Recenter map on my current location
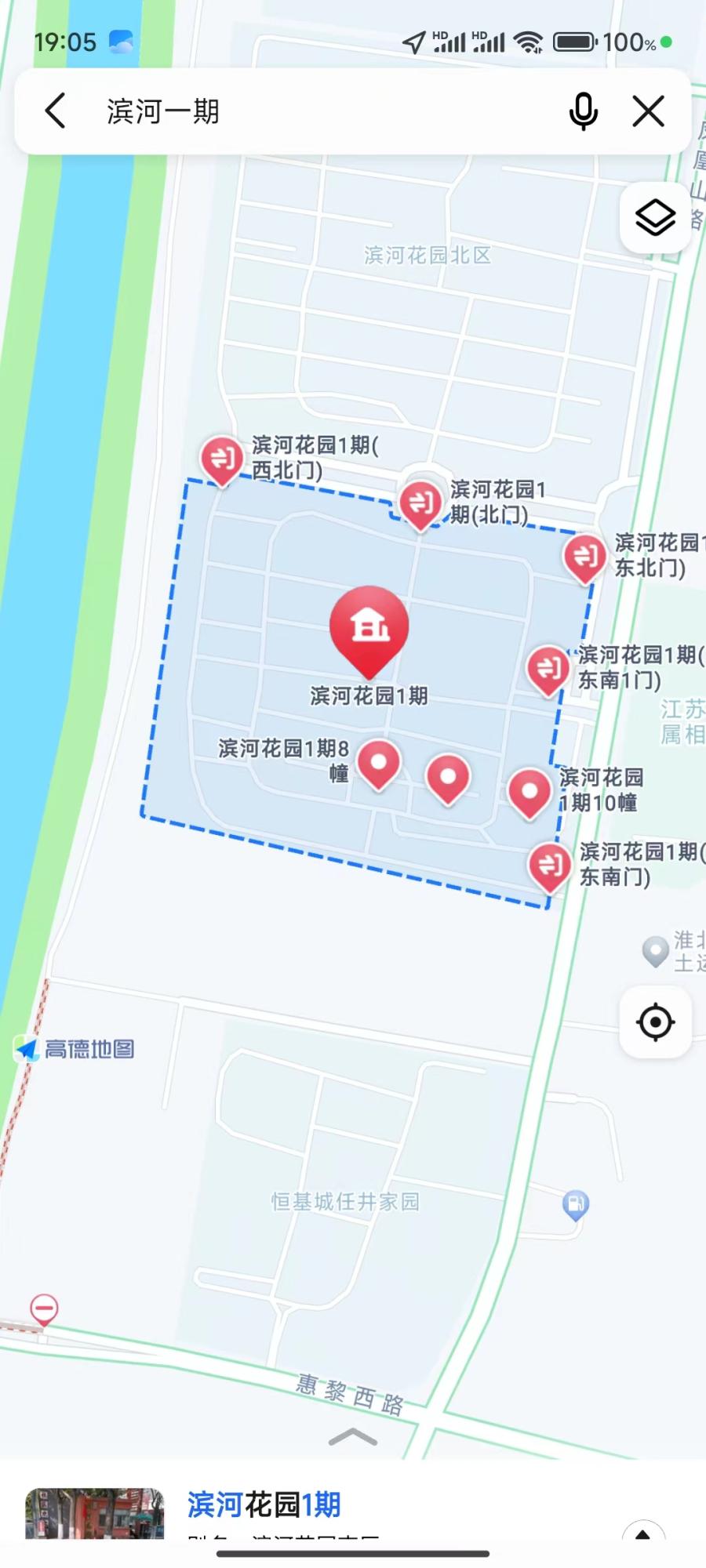 coord(655,1022)
